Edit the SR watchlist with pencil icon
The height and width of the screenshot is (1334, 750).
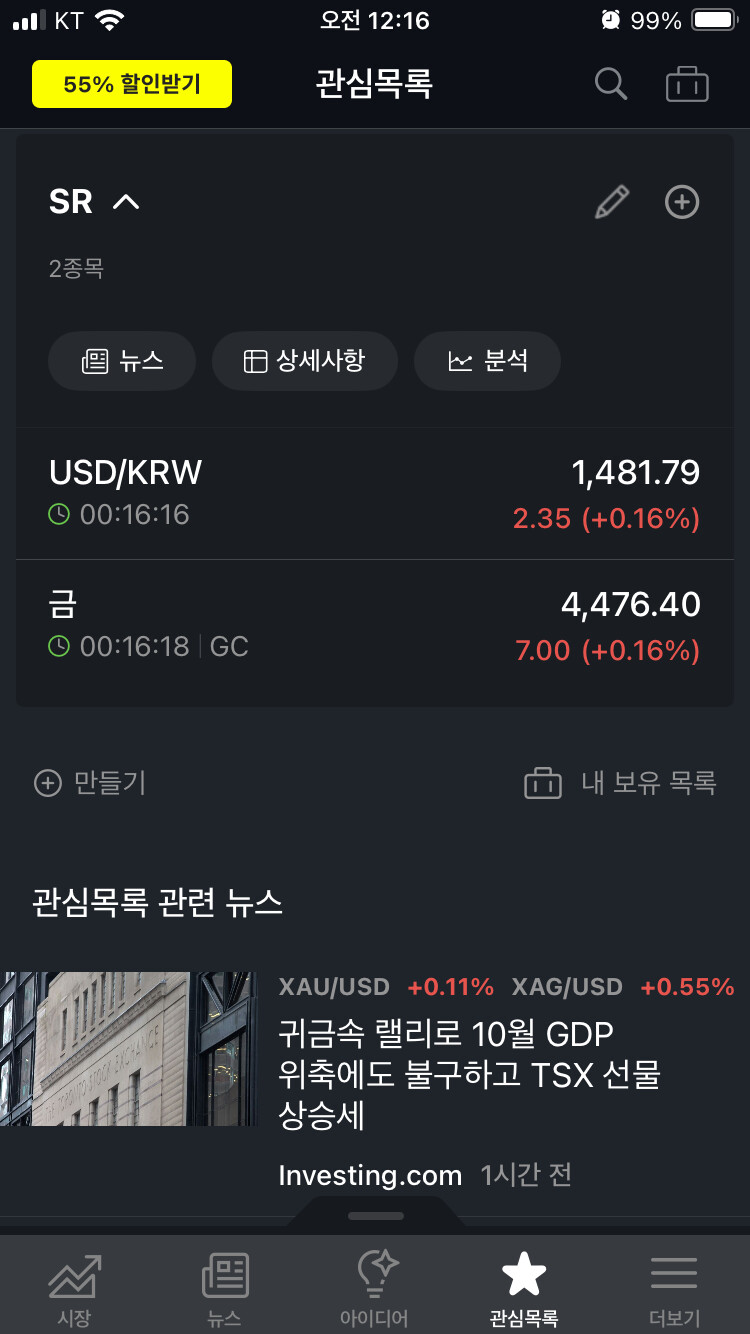pos(611,202)
